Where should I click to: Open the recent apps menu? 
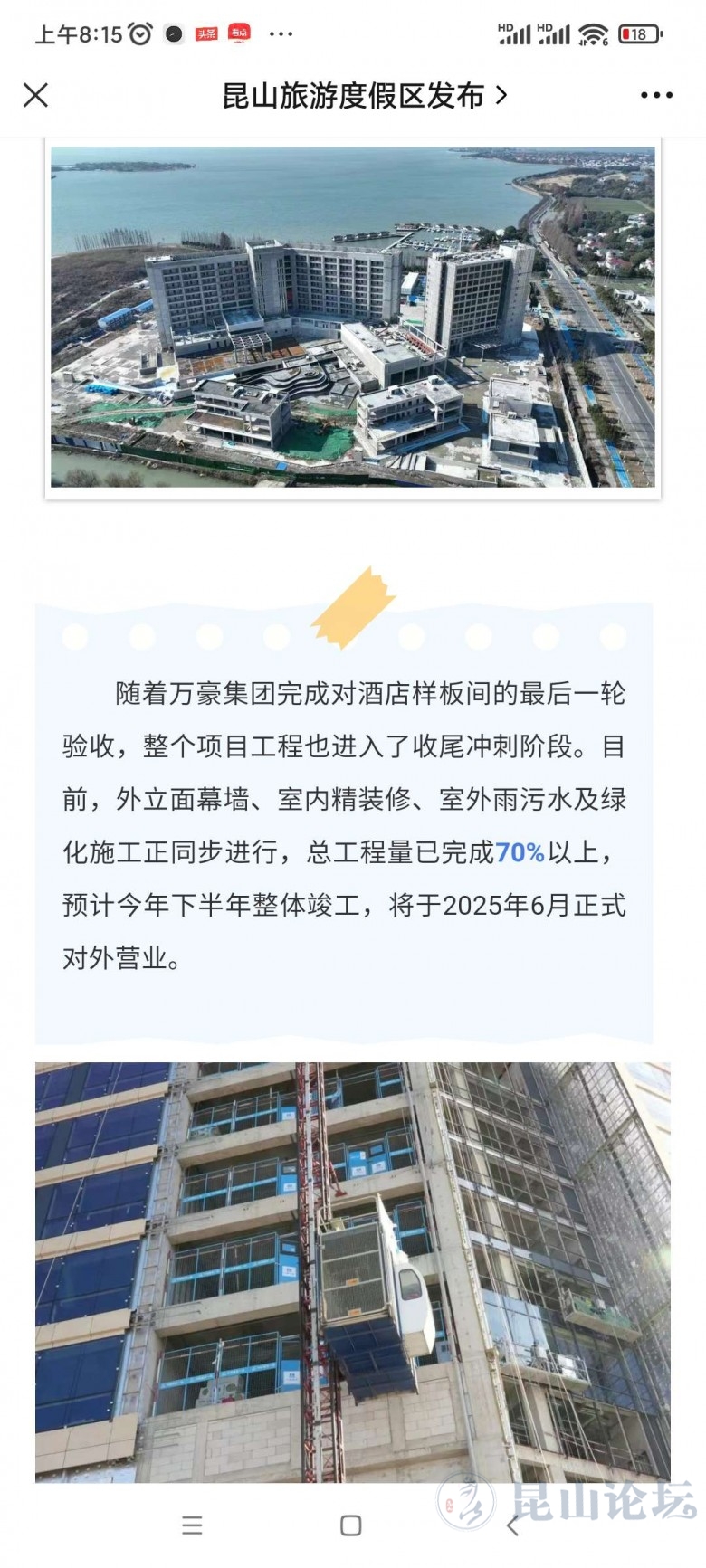pyautogui.click(x=192, y=1525)
